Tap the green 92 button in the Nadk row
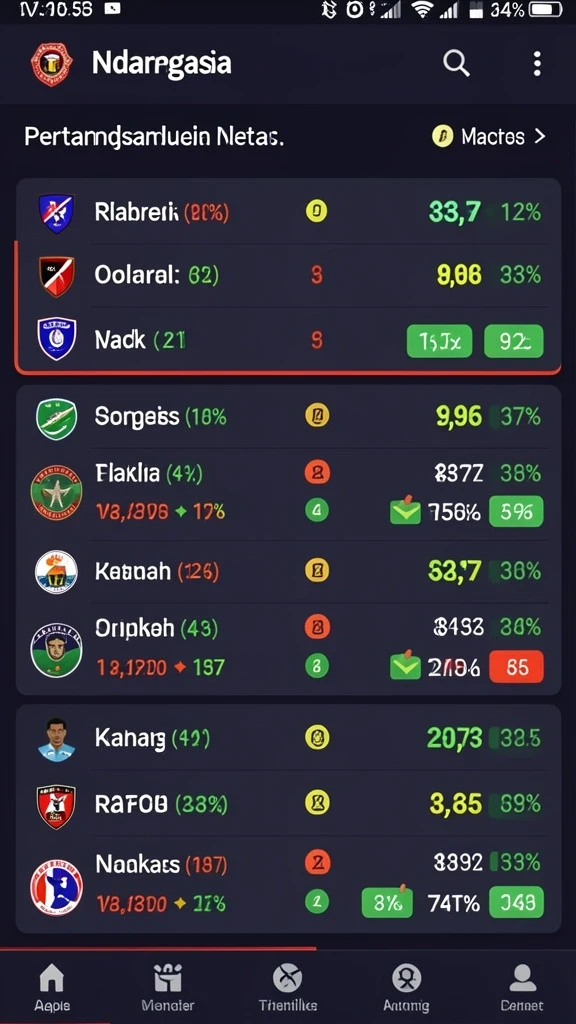The image size is (576, 1024). (x=513, y=341)
